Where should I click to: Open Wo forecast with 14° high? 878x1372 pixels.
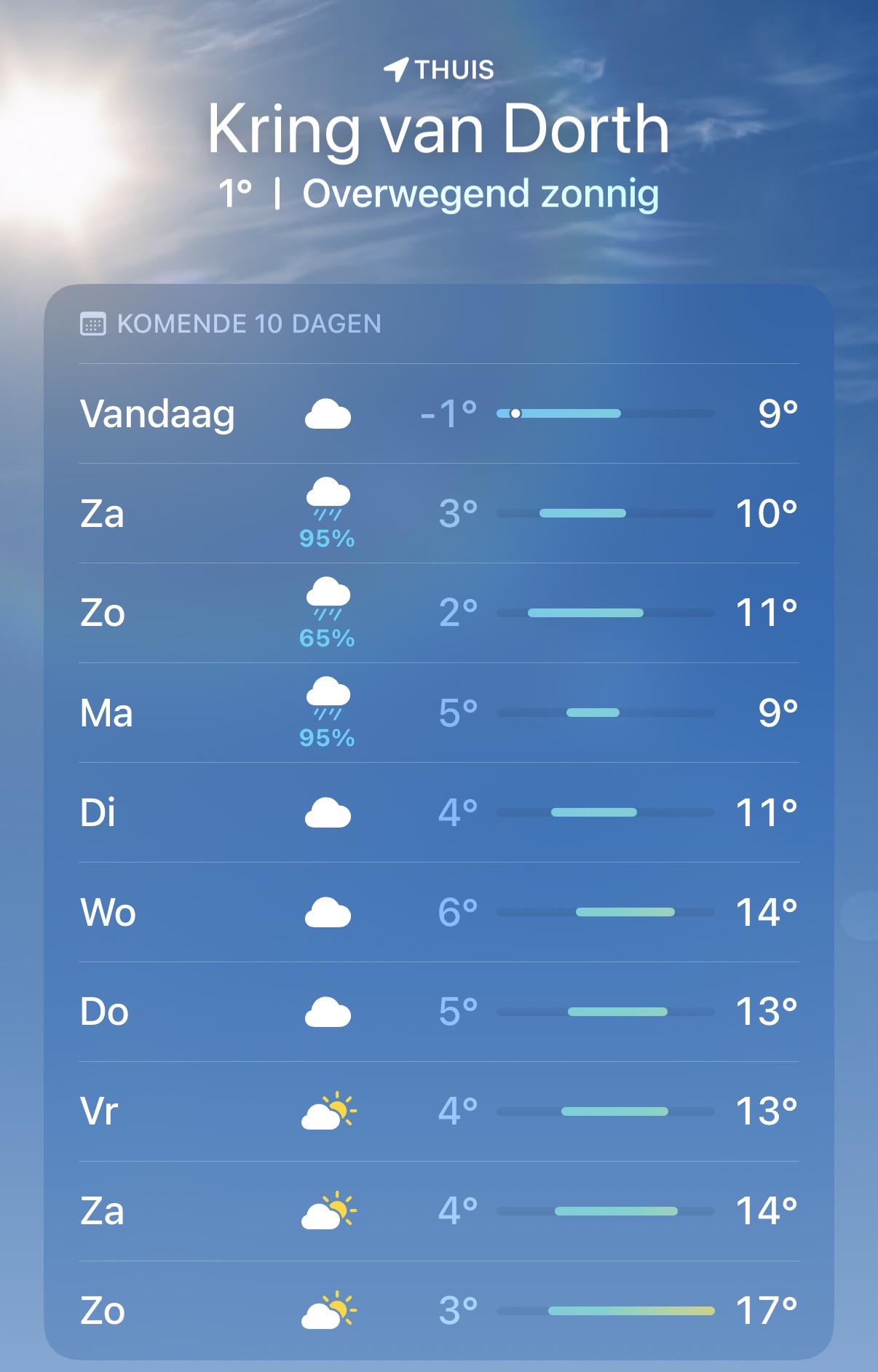click(438, 912)
